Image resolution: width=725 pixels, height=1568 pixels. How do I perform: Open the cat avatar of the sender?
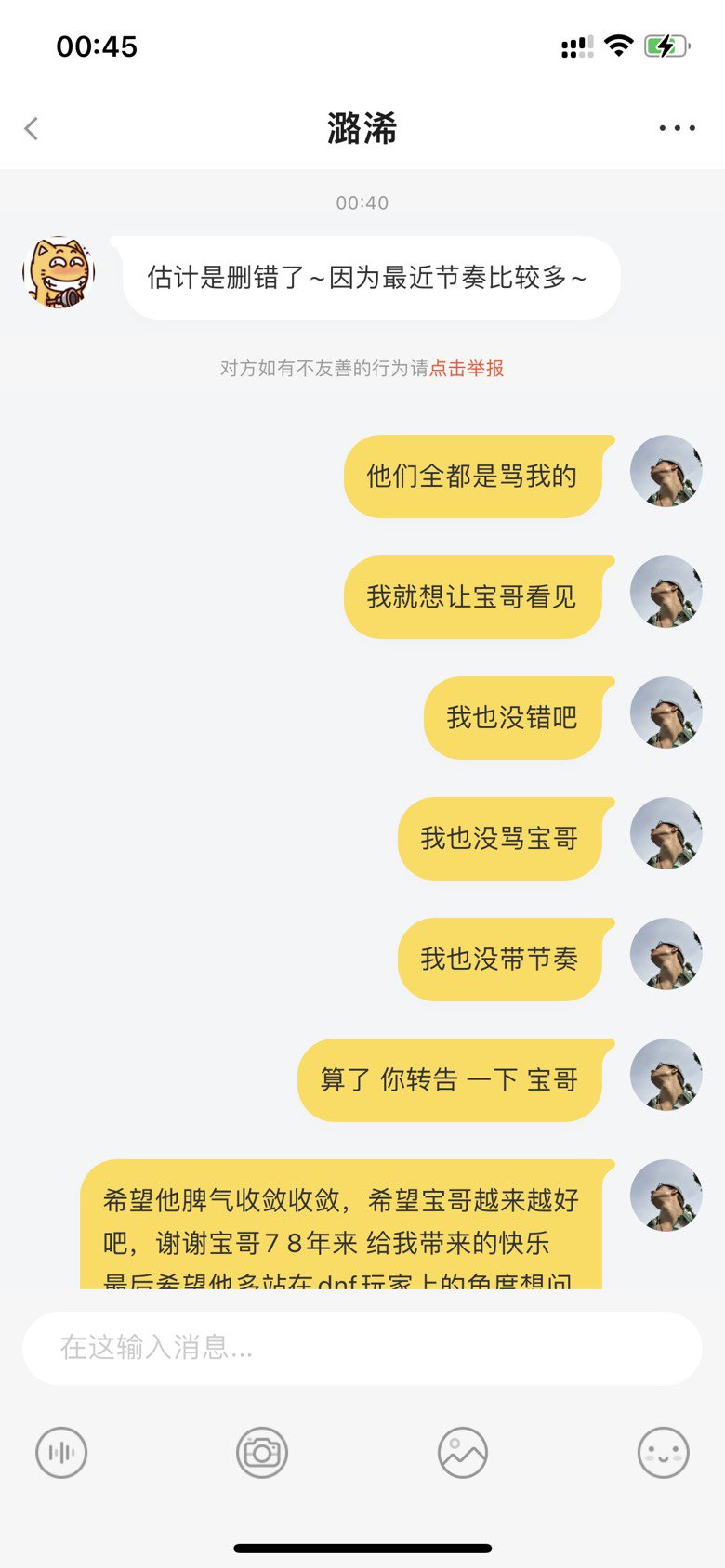[x=59, y=272]
